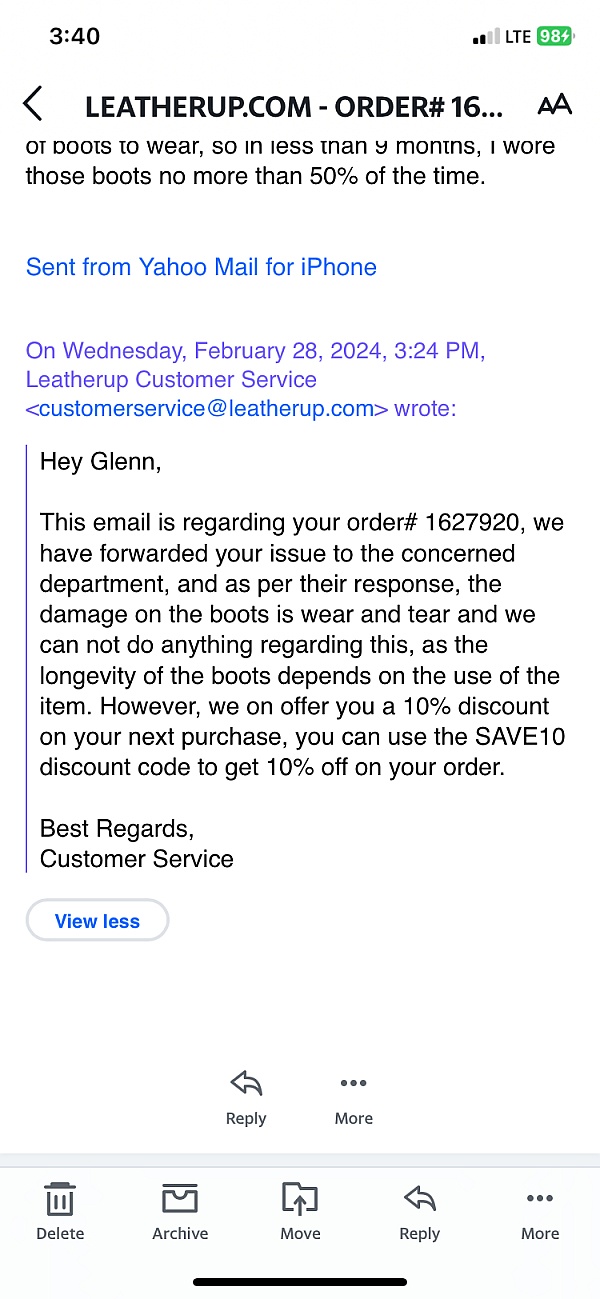Adjust text size with the AA icon
The height and width of the screenshot is (1299, 600).
555,105
